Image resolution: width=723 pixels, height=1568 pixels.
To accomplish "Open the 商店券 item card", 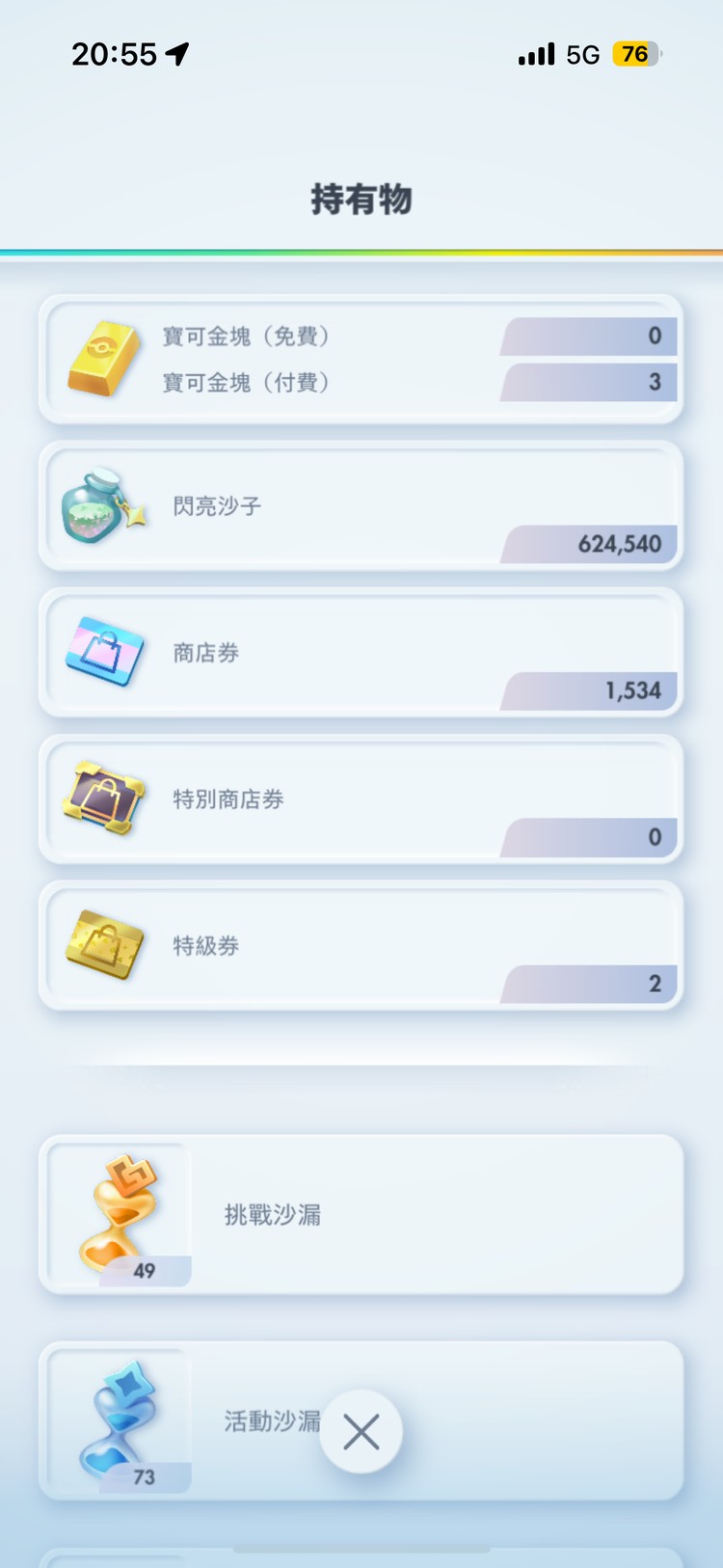I will (361, 652).
